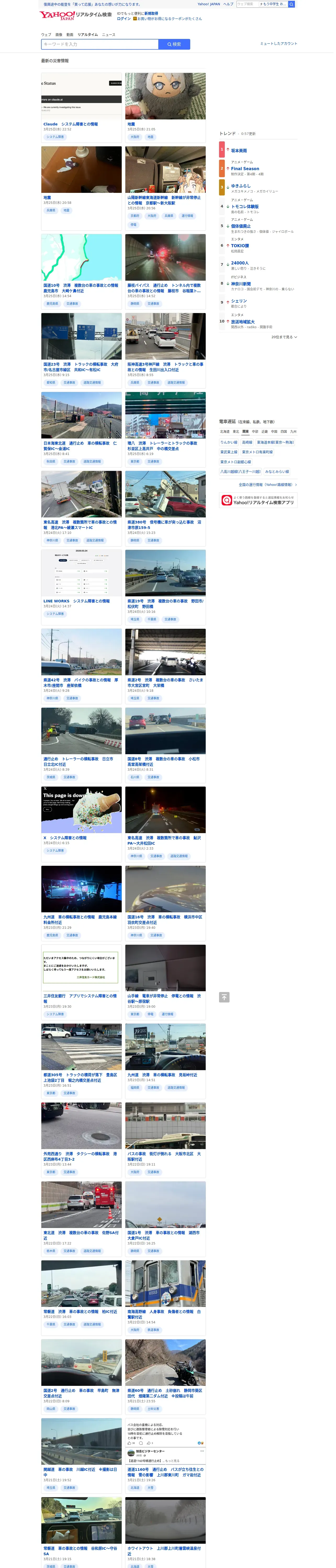This screenshot has height=1568, width=336.
Task: Tap the みなとみらい線 delay chip
Action: (277, 472)
